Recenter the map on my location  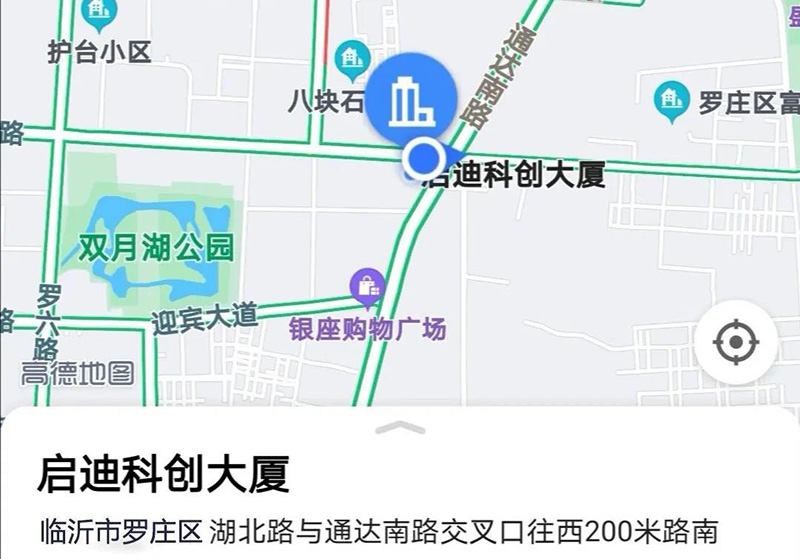tap(736, 344)
